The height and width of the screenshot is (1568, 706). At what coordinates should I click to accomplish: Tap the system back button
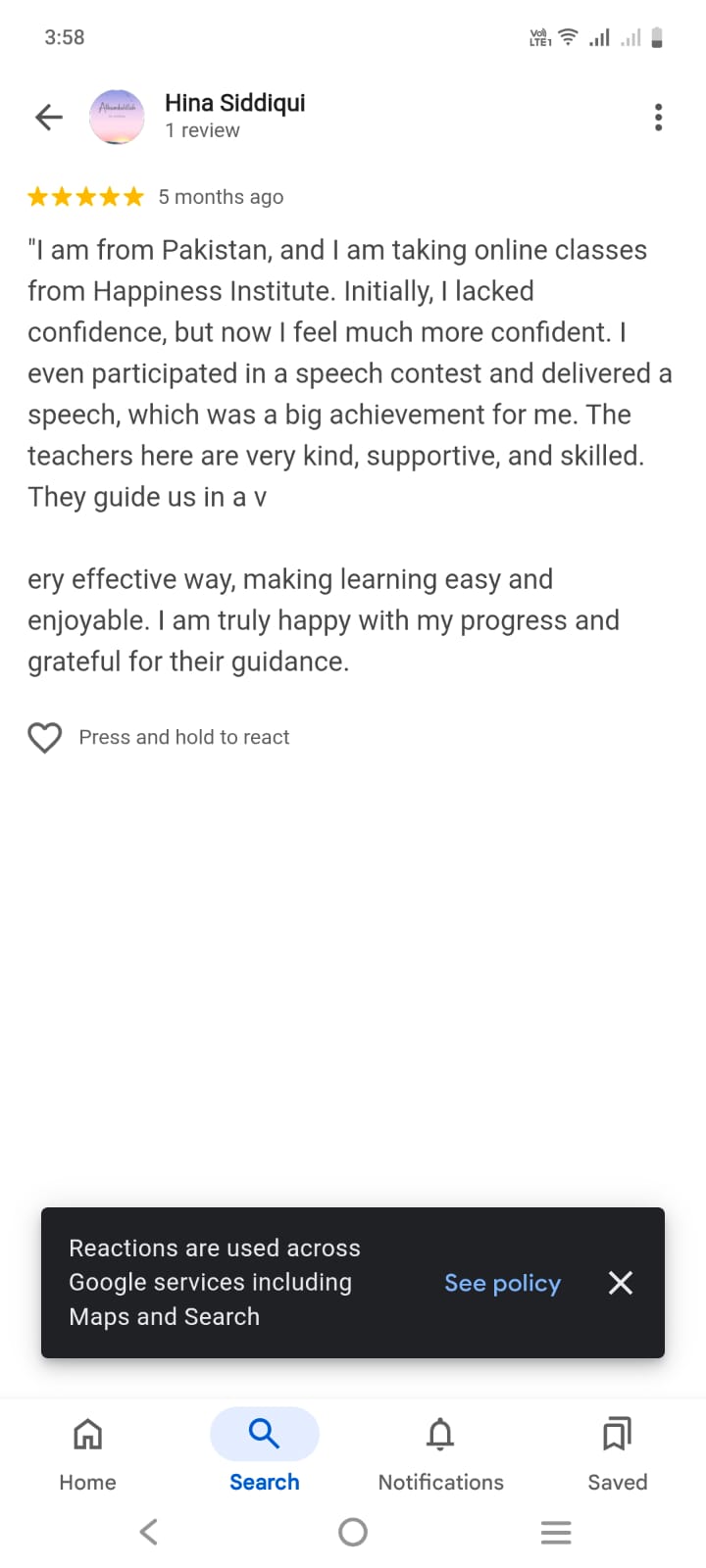(x=149, y=1532)
